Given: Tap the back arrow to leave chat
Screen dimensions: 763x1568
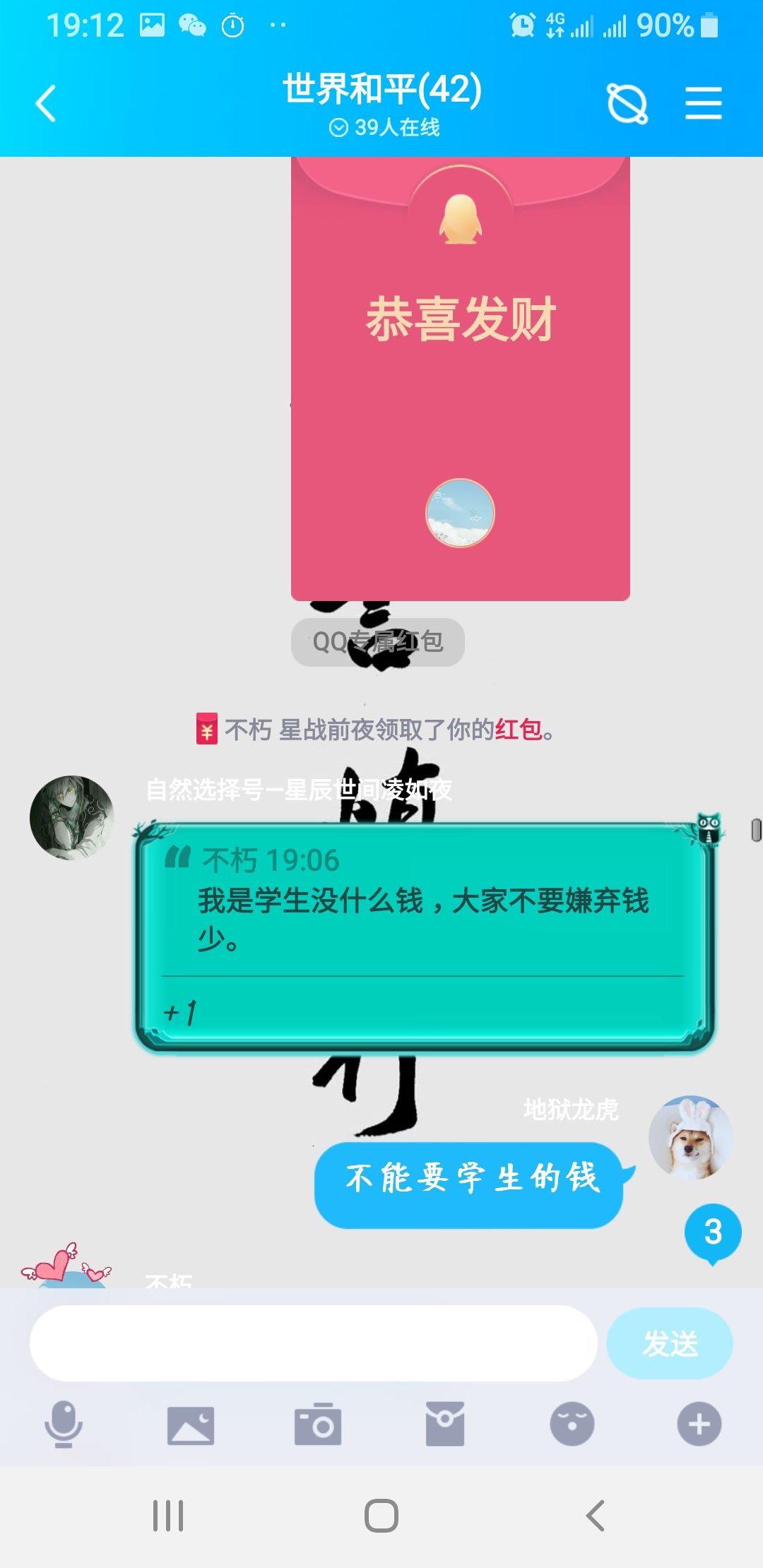Looking at the screenshot, I should [x=45, y=102].
